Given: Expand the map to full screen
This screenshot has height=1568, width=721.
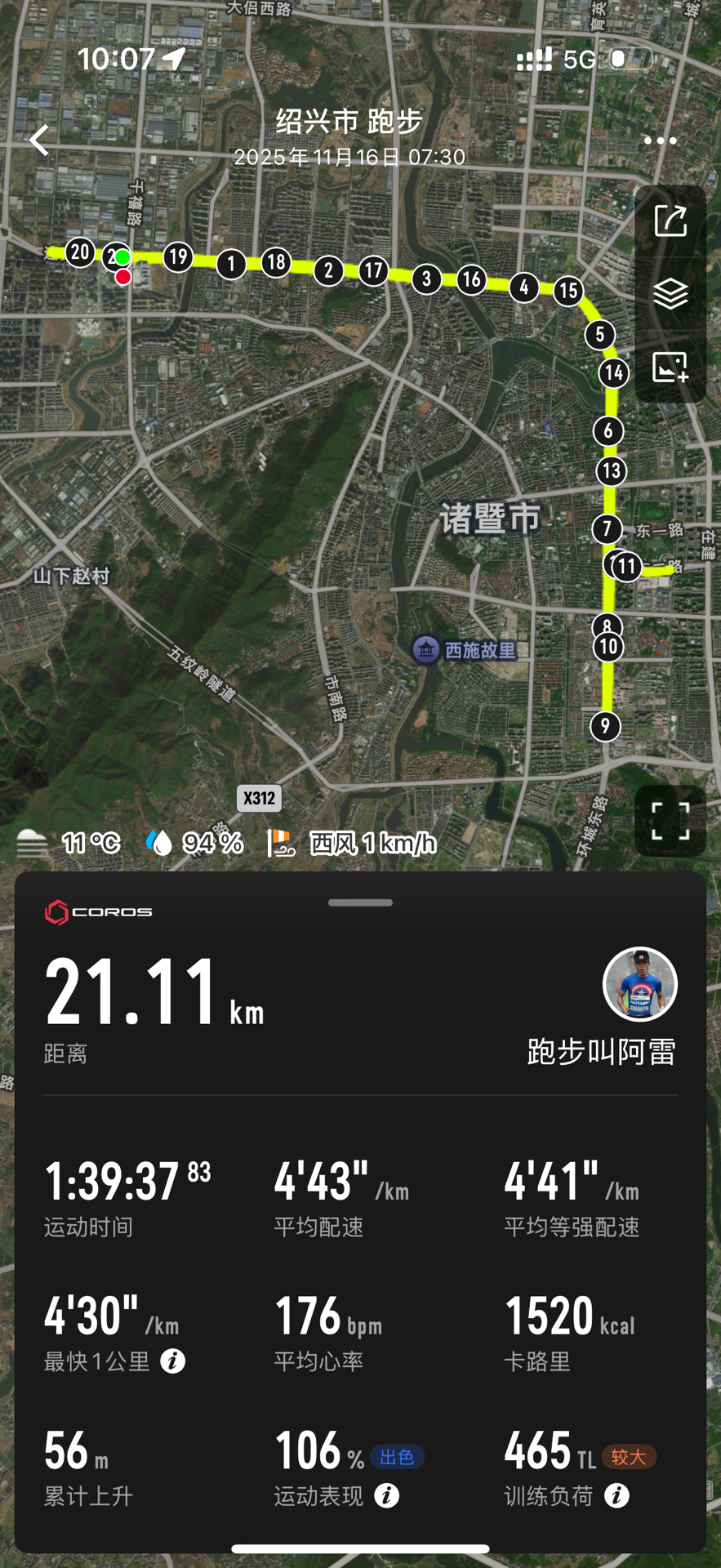Looking at the screenshot, I should pyautogui.click(x=670, y=821).
